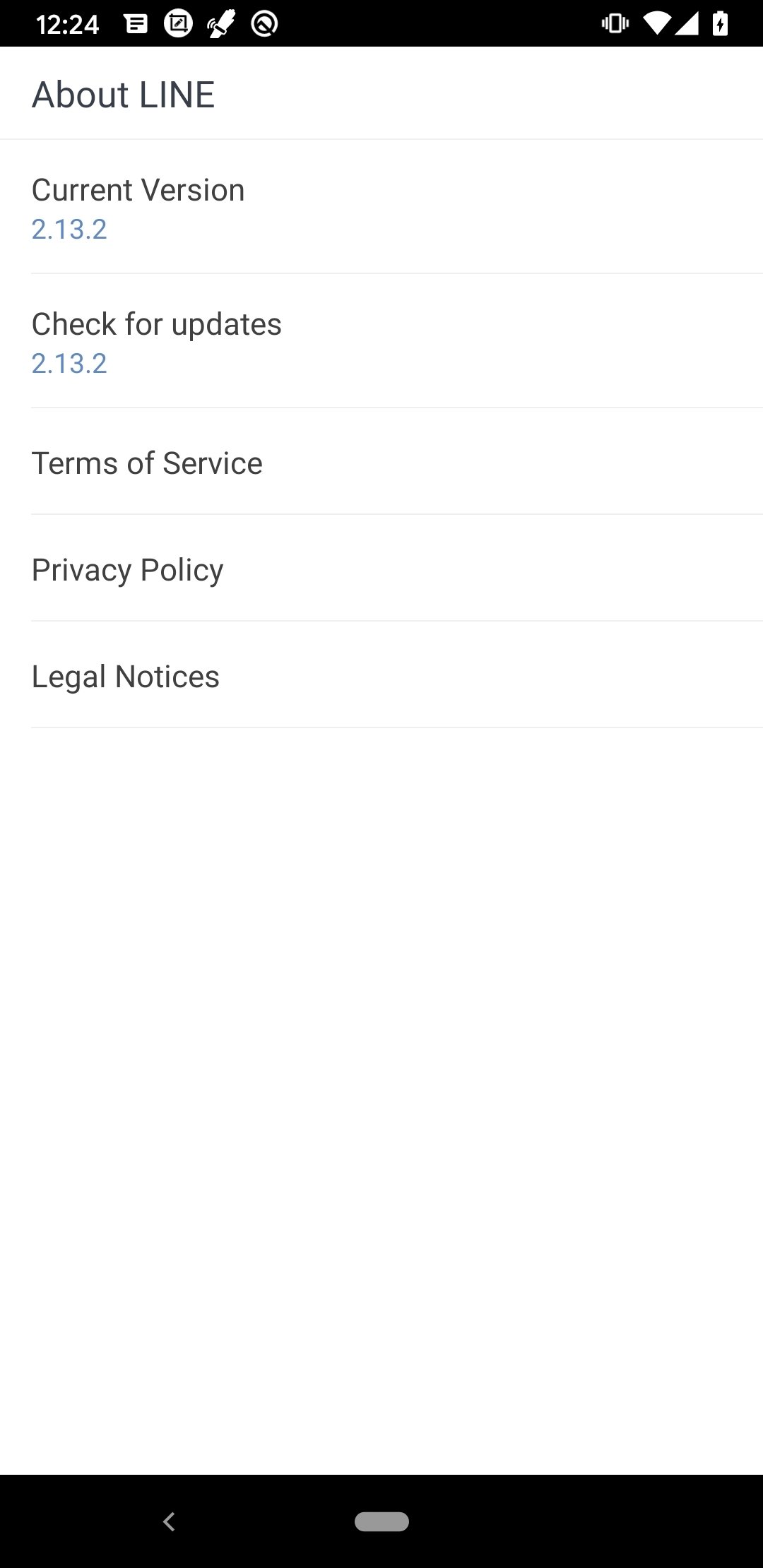Viewport: 763px width, 1568px height.
Task: Tap the home pill button
Action: (381, 1521)
